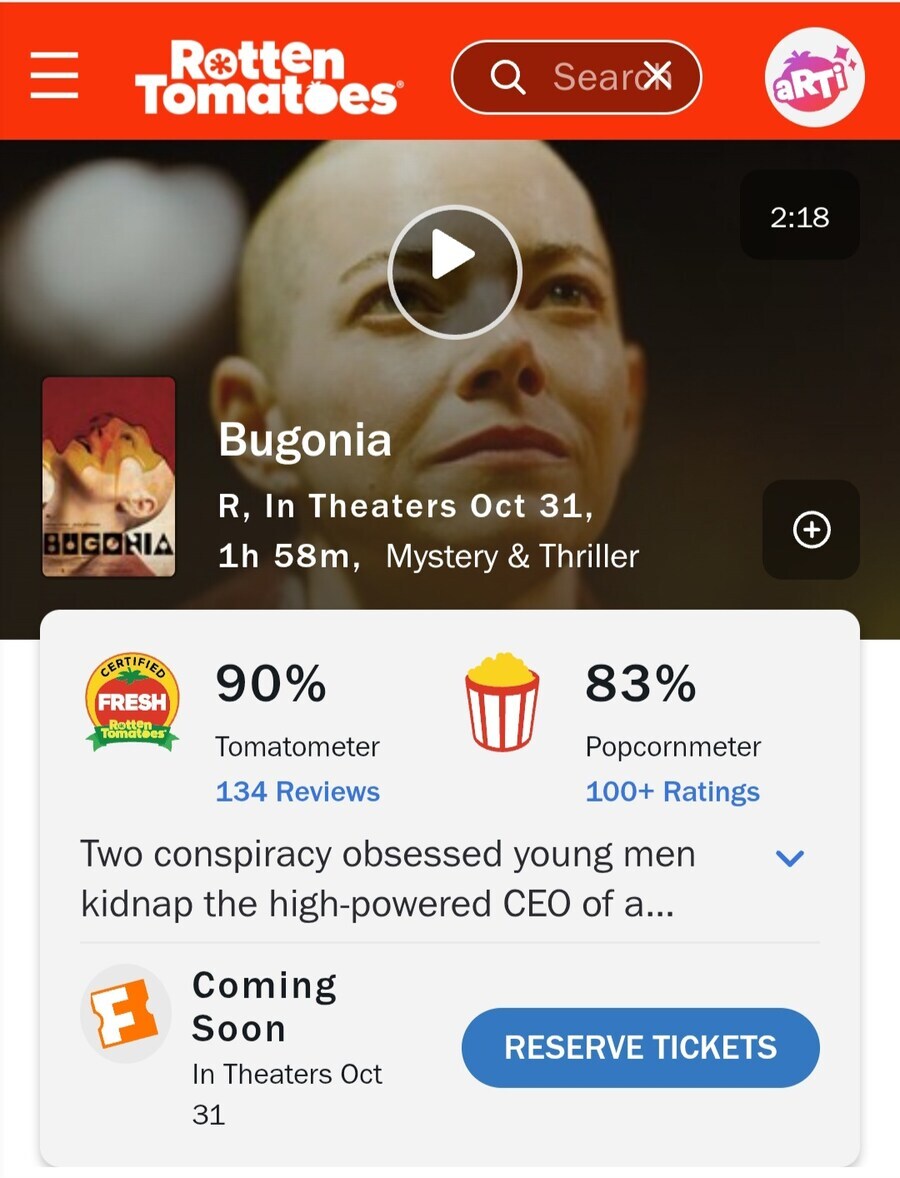Clear the search box with the X
The height and width of the screenshot is (1178, 900).
click(657, 74)
